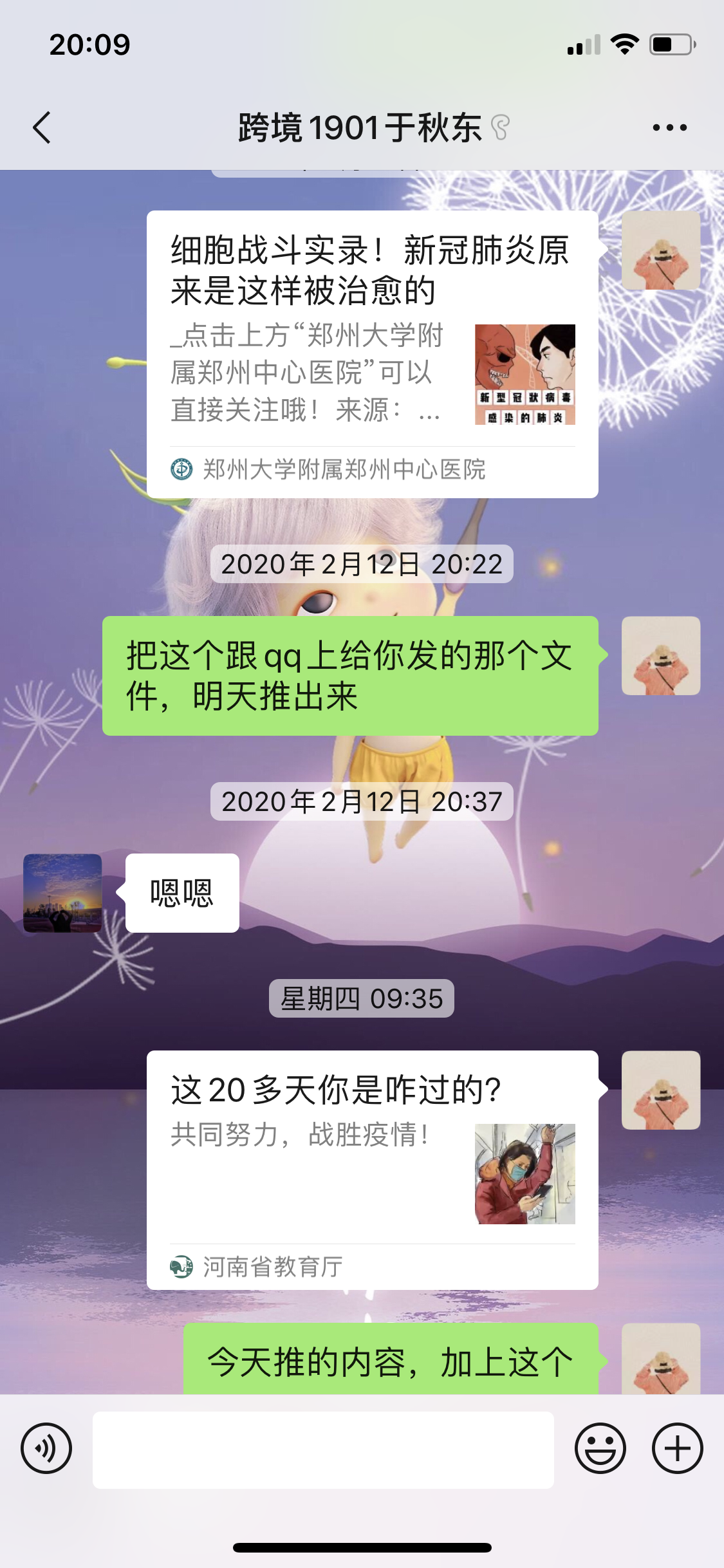Open the shared article 细胞战斗实录
Image resolution: width=724 pixels, height=1568 pixels.
372,354
